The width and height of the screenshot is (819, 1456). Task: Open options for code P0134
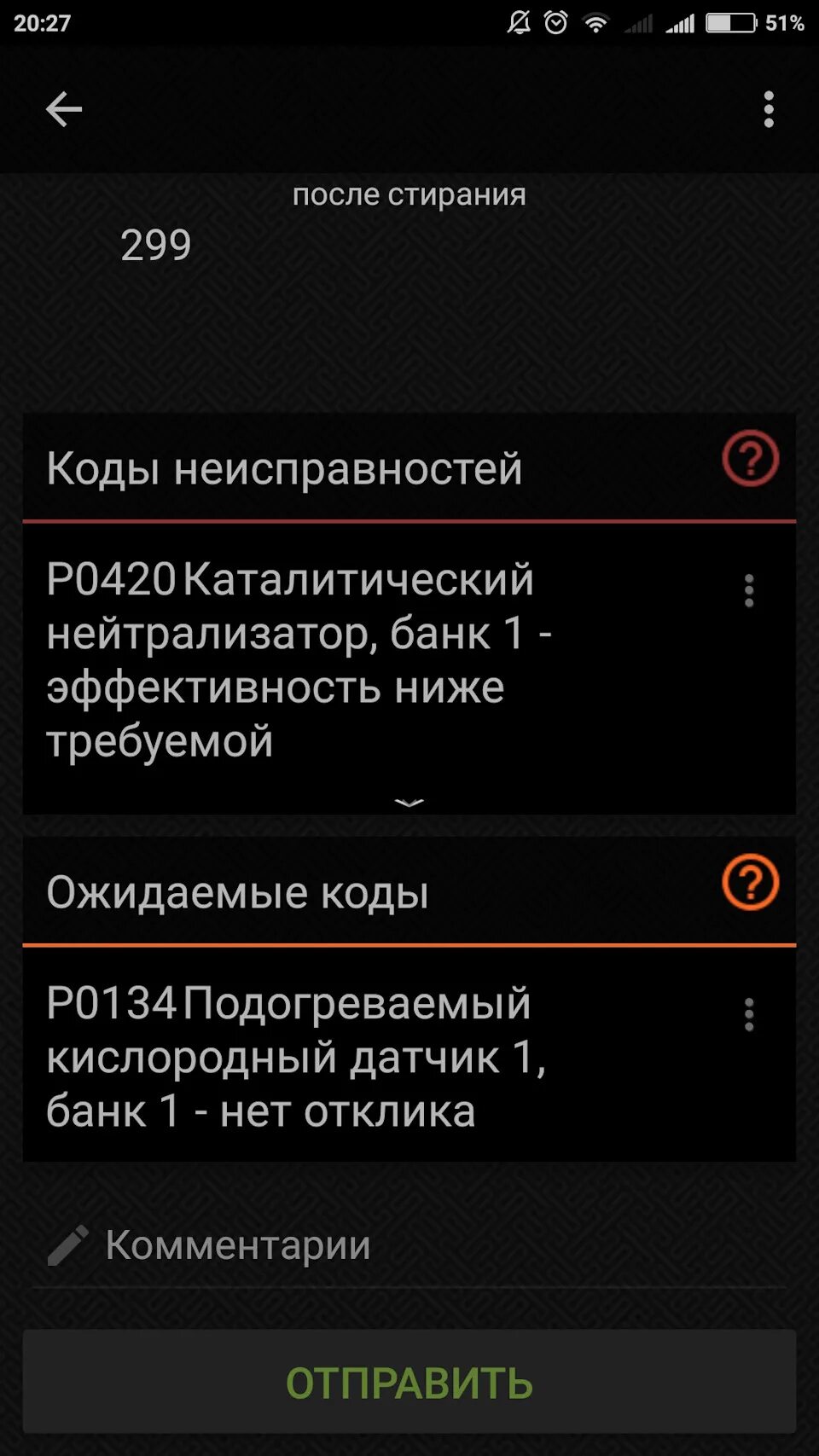(x=749, y=1015)
